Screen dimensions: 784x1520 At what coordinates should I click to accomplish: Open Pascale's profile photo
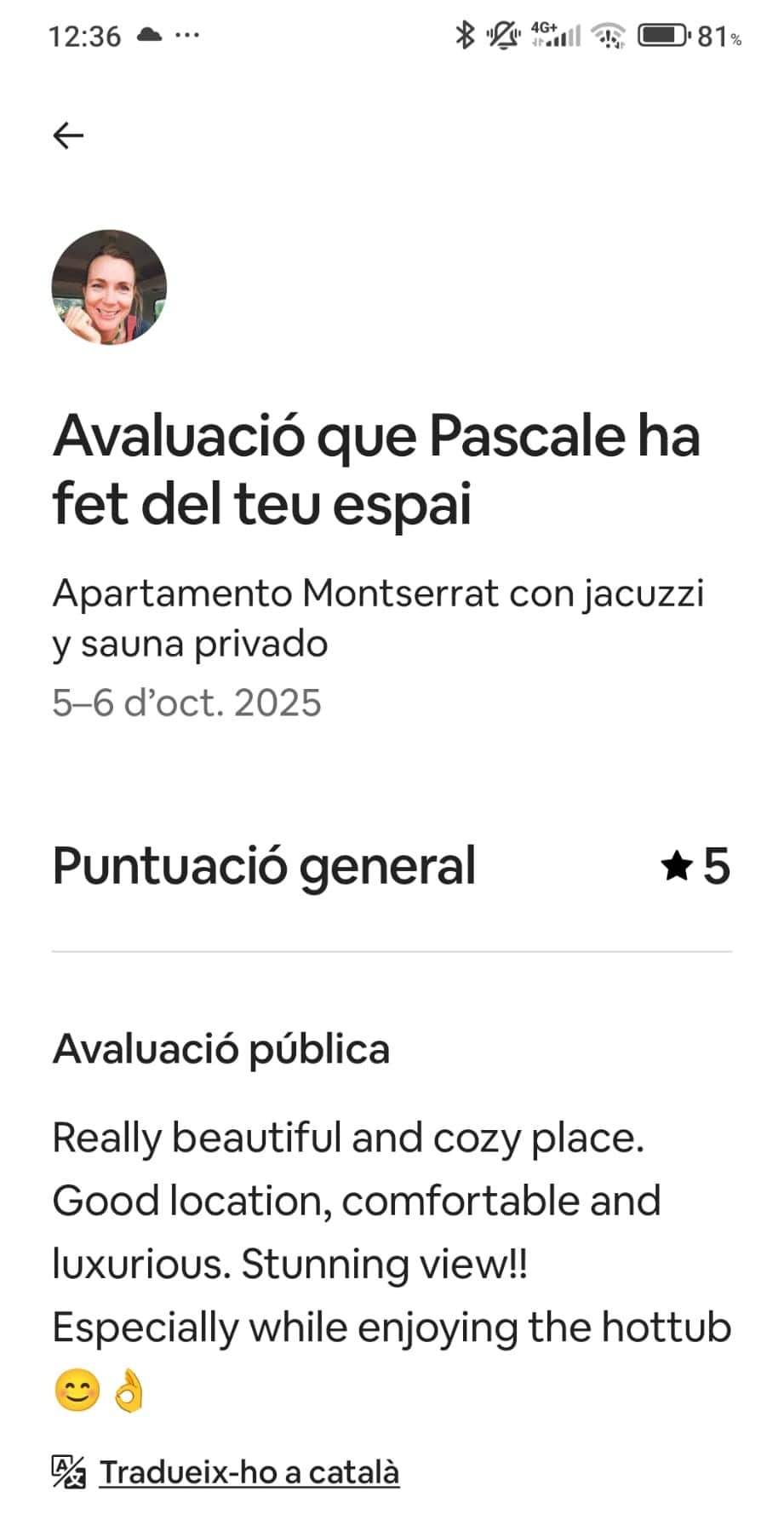tap(109, 287)
